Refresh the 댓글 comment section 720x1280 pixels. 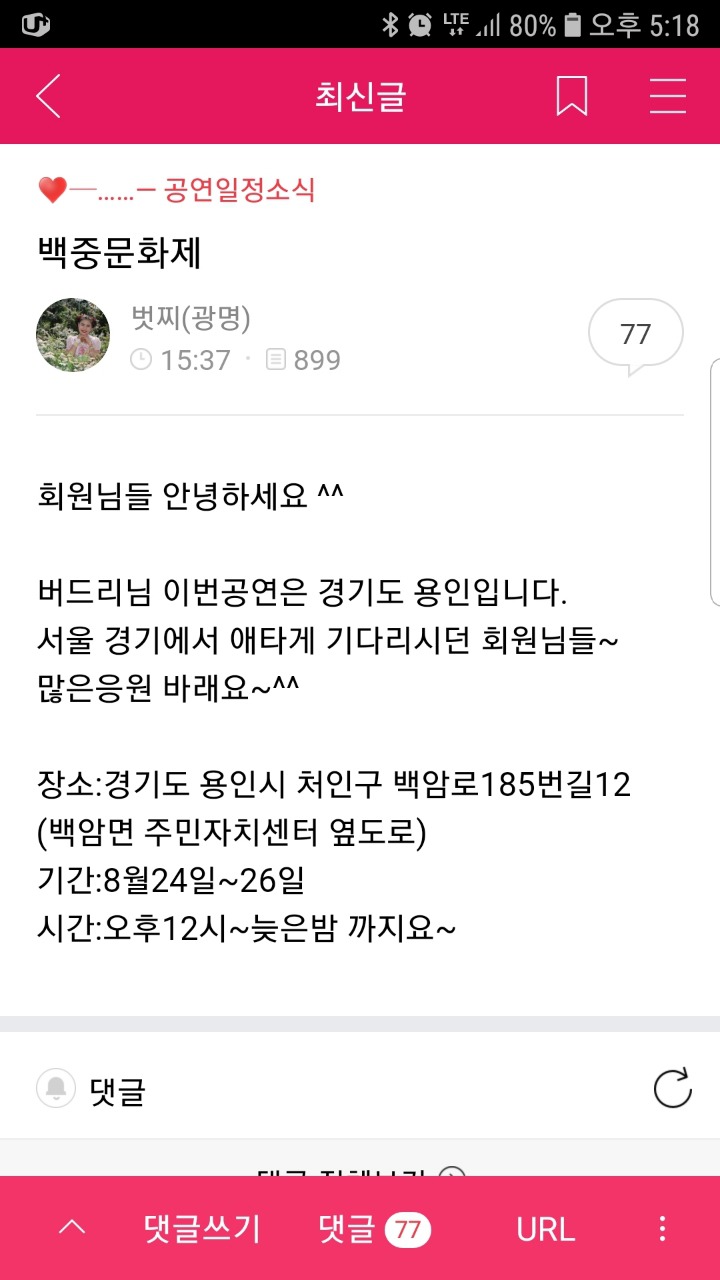coord(672,1089)
